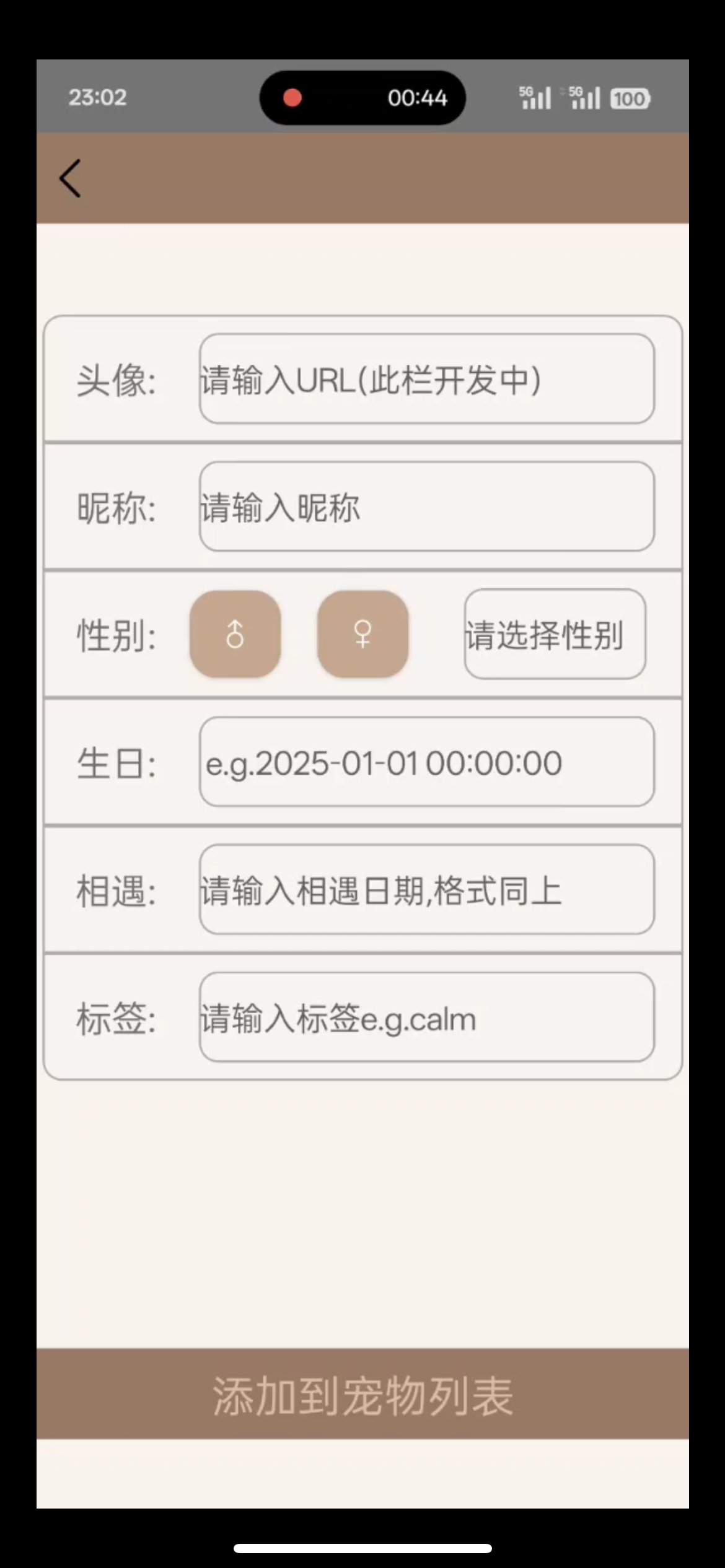Screen dimensions: 725x1568
Task: Tap 添加到宠物列表 to add the pet
Action: coord(362,1395)
